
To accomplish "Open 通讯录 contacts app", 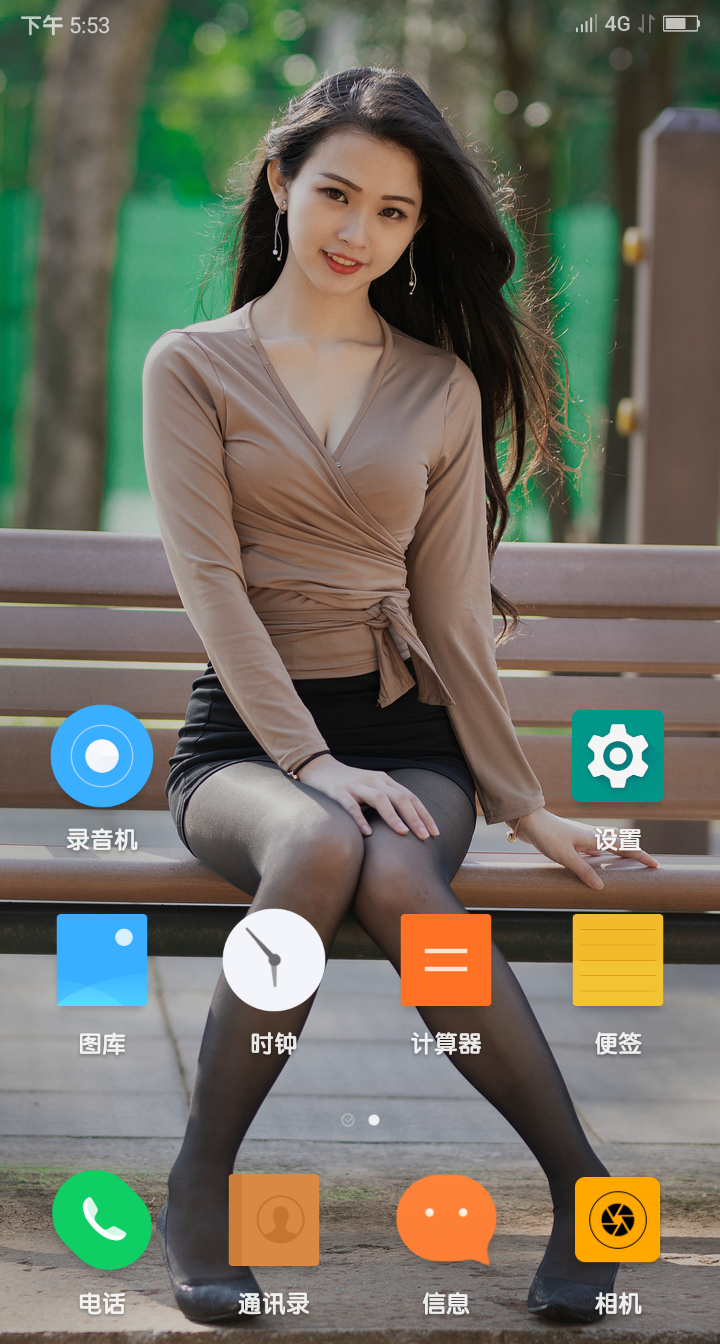I will 273,1220.
